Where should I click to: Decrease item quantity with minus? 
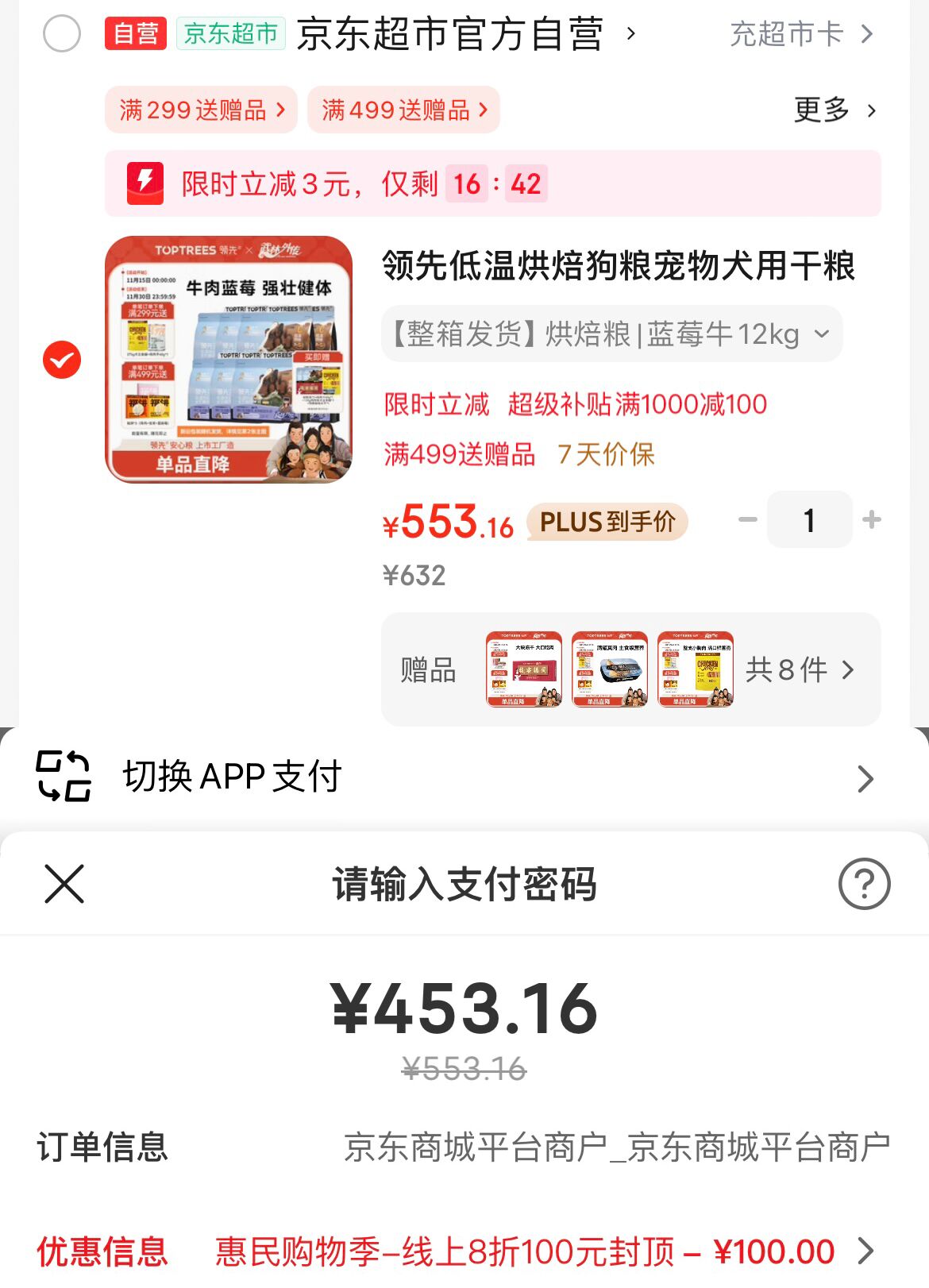[x=747, y=520]
